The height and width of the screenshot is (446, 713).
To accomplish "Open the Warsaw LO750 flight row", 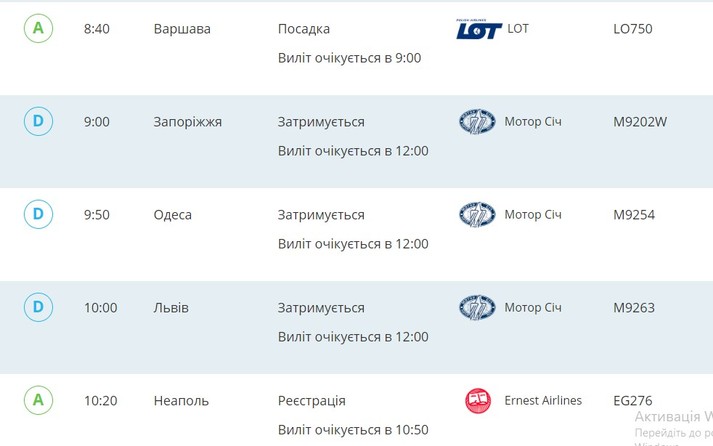I will coord(182,29).
